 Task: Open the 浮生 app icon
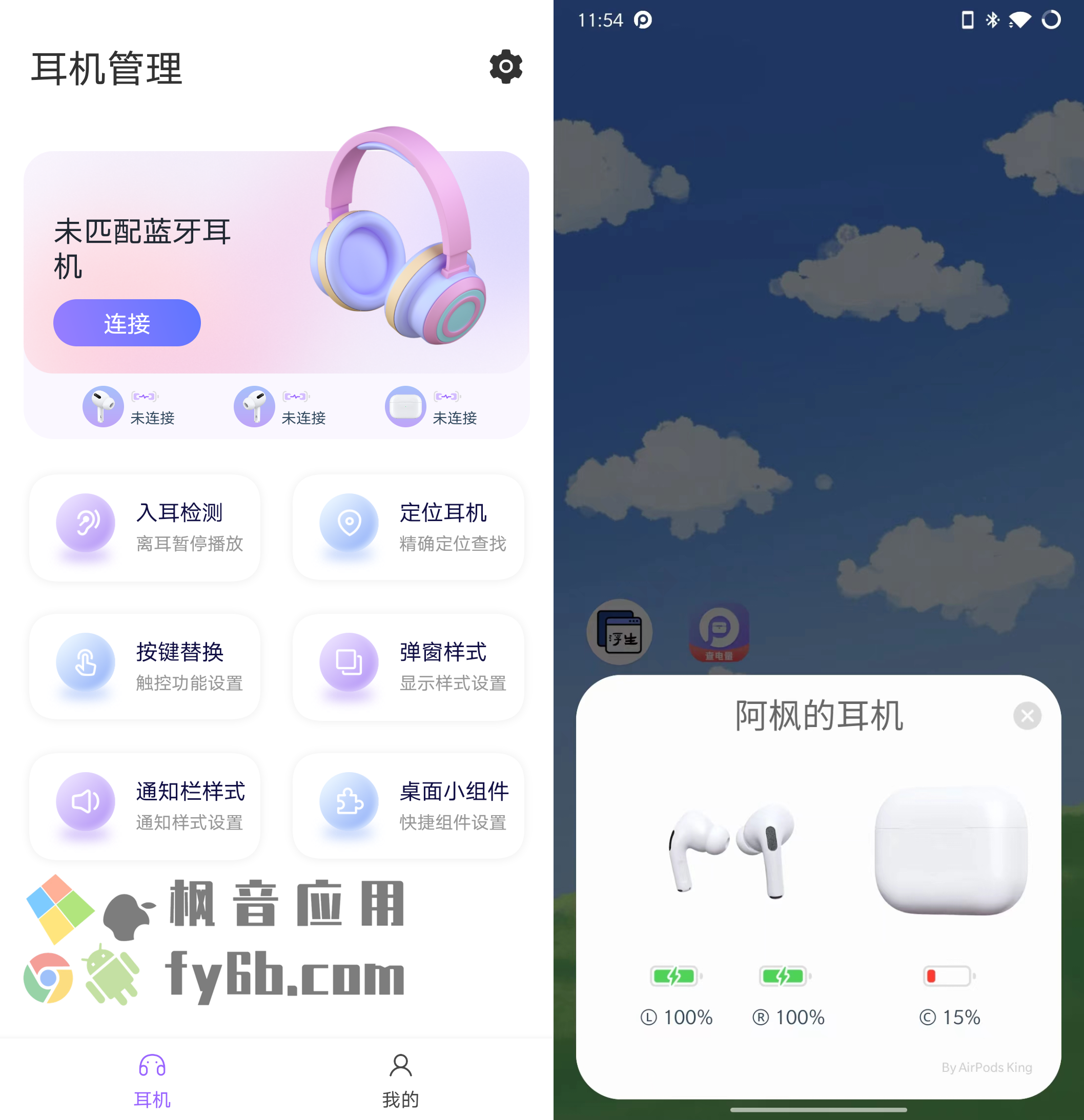coord(620,632)
